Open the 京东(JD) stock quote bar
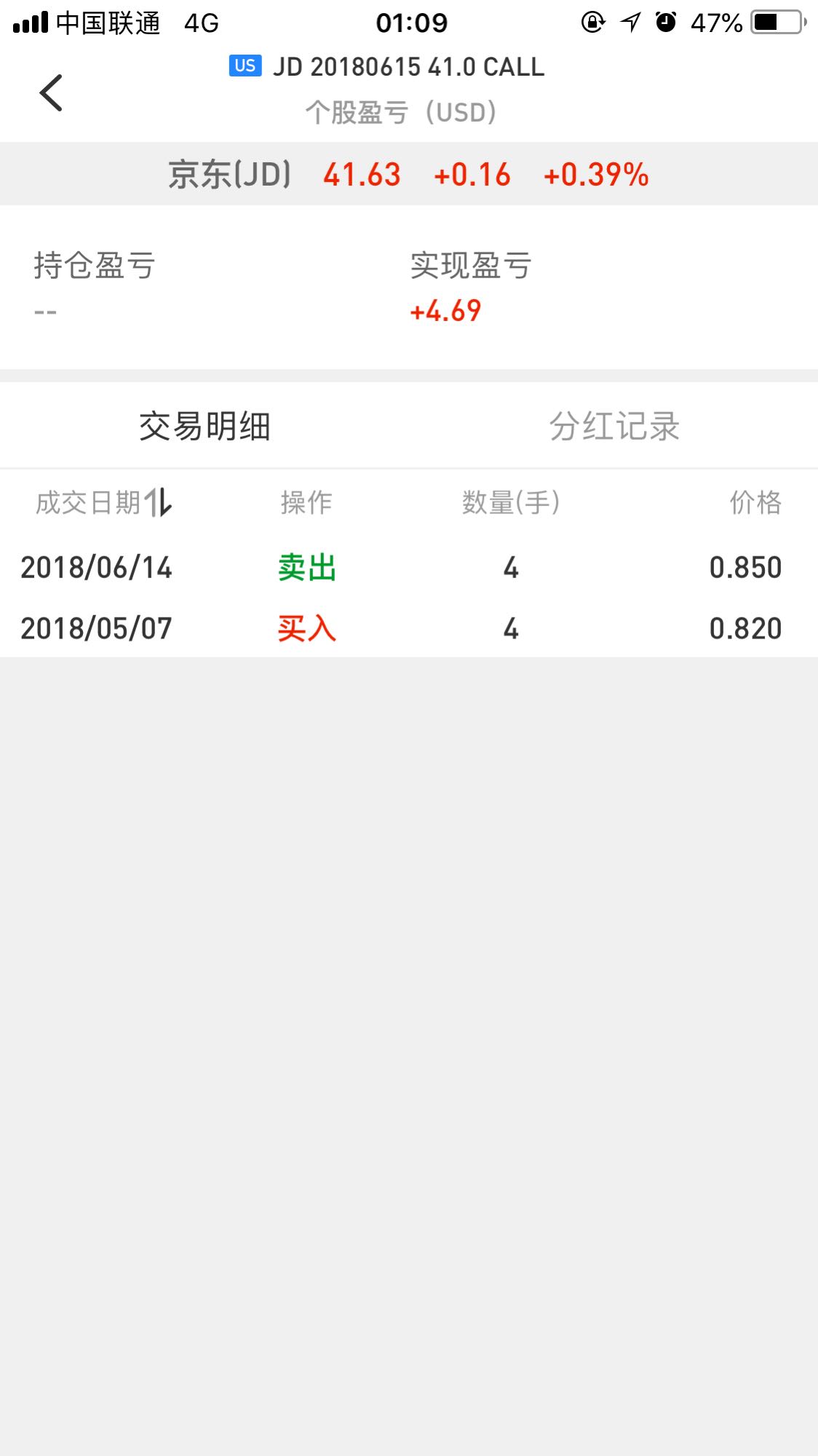 pos(409,174)
